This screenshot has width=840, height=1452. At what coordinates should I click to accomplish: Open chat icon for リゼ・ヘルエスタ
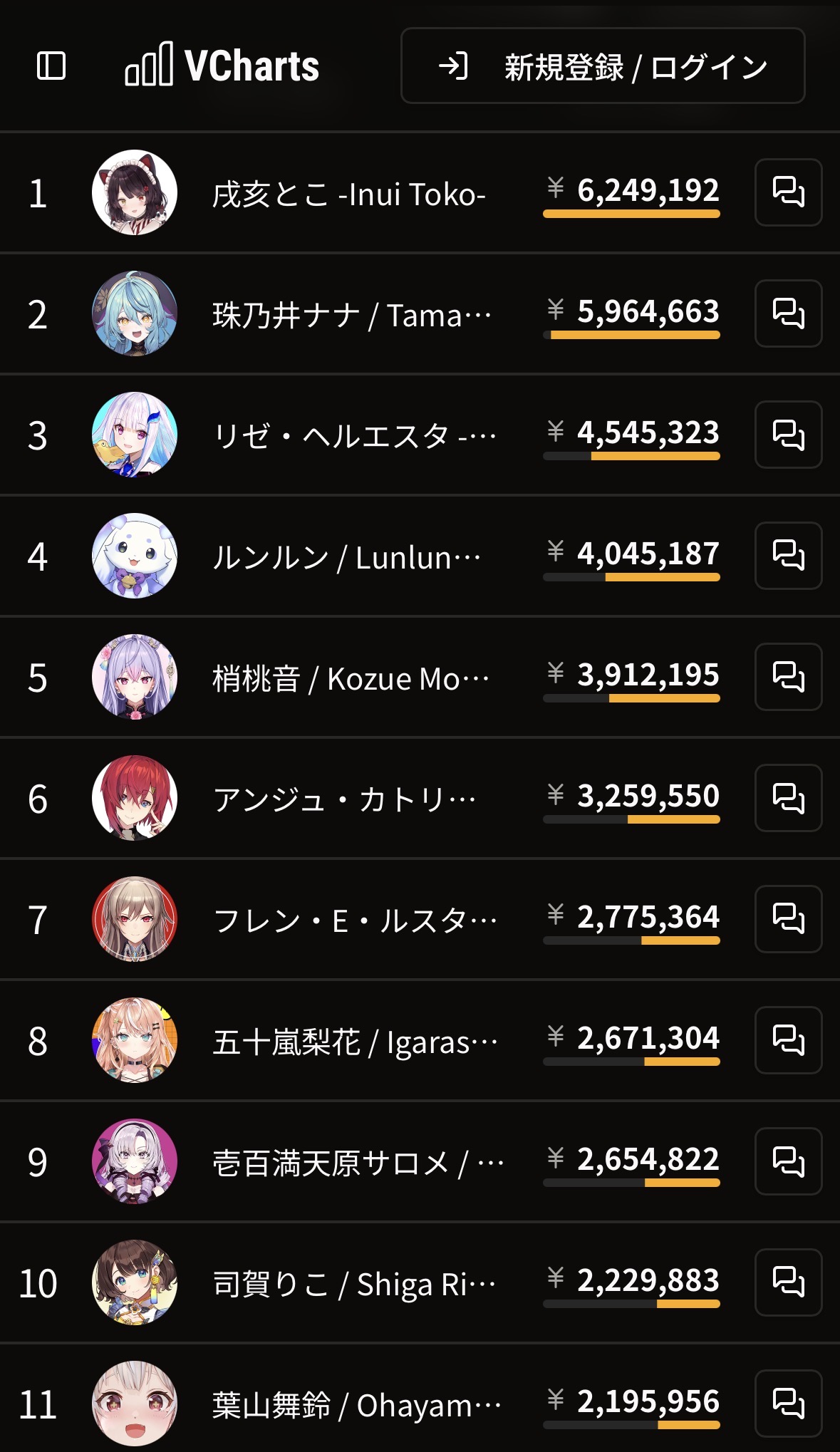[788, 435]
